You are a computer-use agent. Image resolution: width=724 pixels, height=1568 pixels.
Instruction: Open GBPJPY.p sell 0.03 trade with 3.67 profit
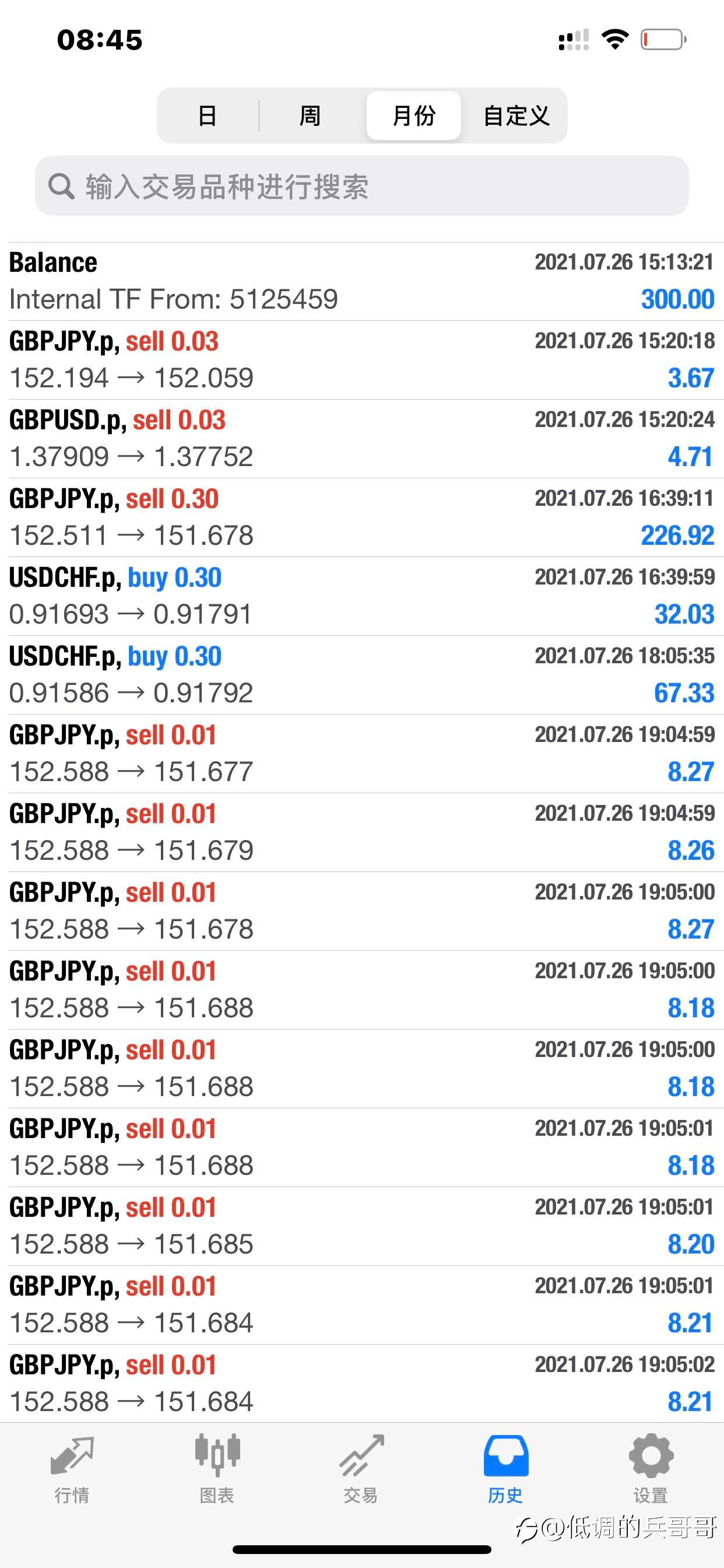[362, 360]
